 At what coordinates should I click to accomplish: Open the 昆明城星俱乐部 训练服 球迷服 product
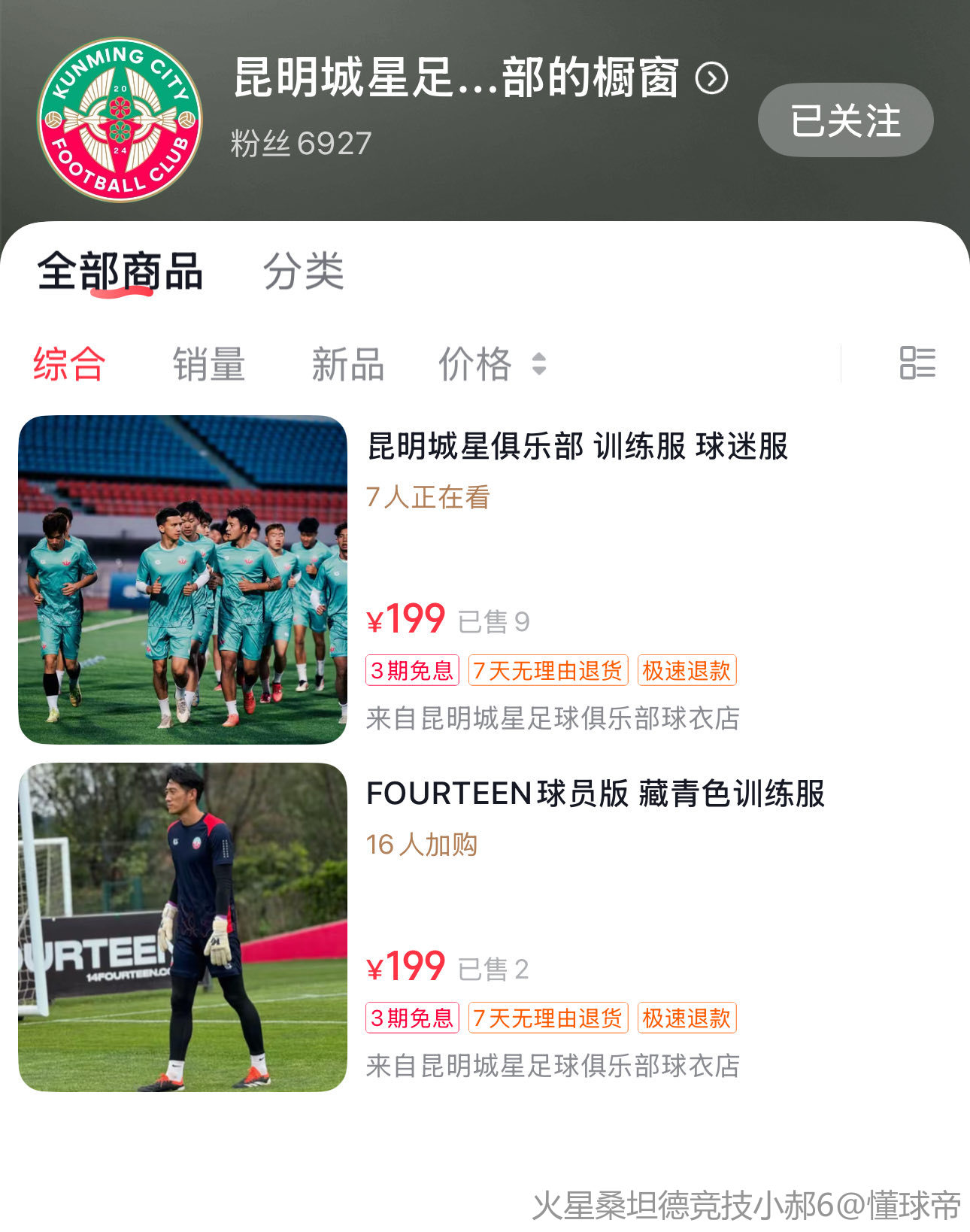tap(577, 447)
